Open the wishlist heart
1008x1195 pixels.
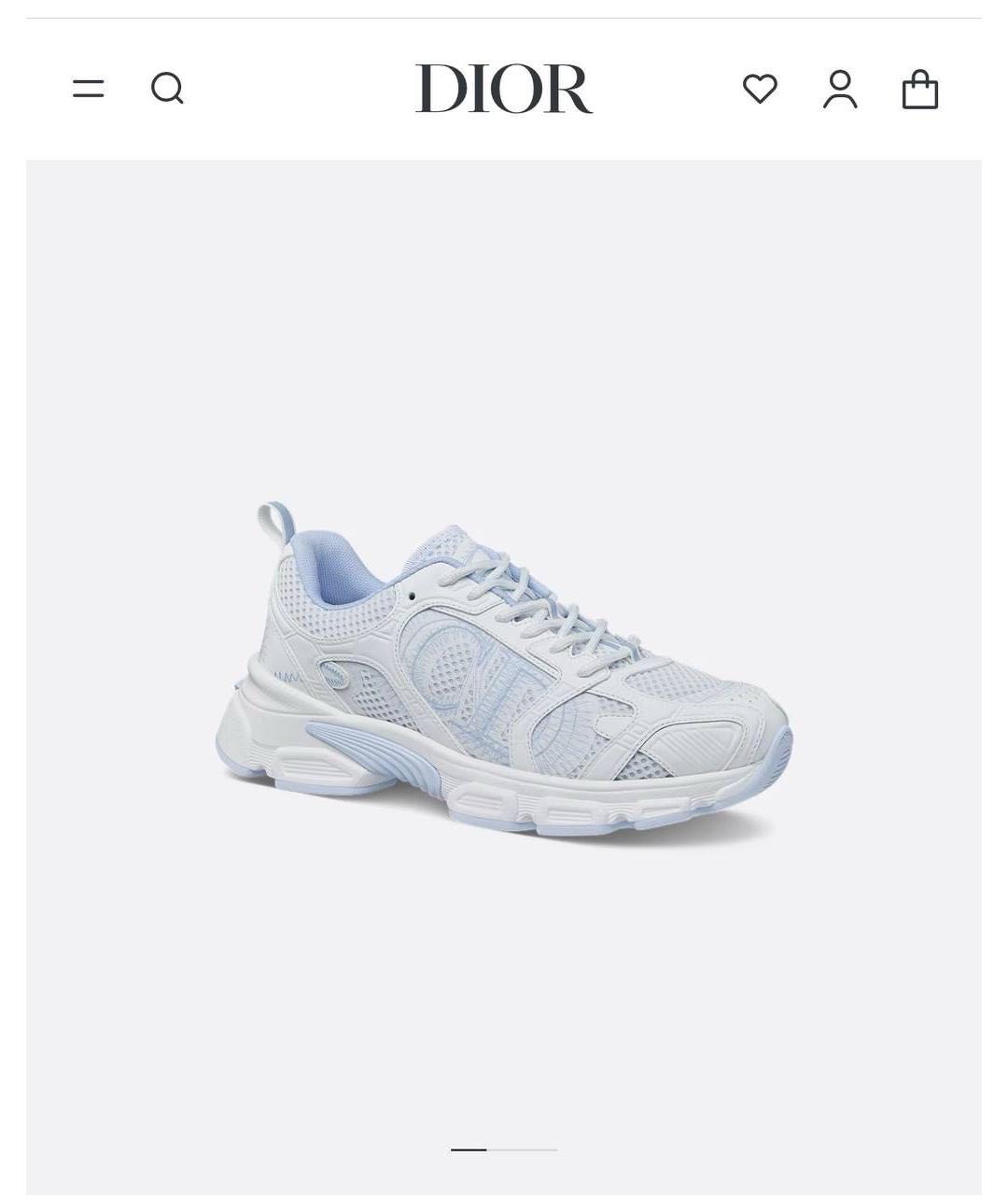760,89
